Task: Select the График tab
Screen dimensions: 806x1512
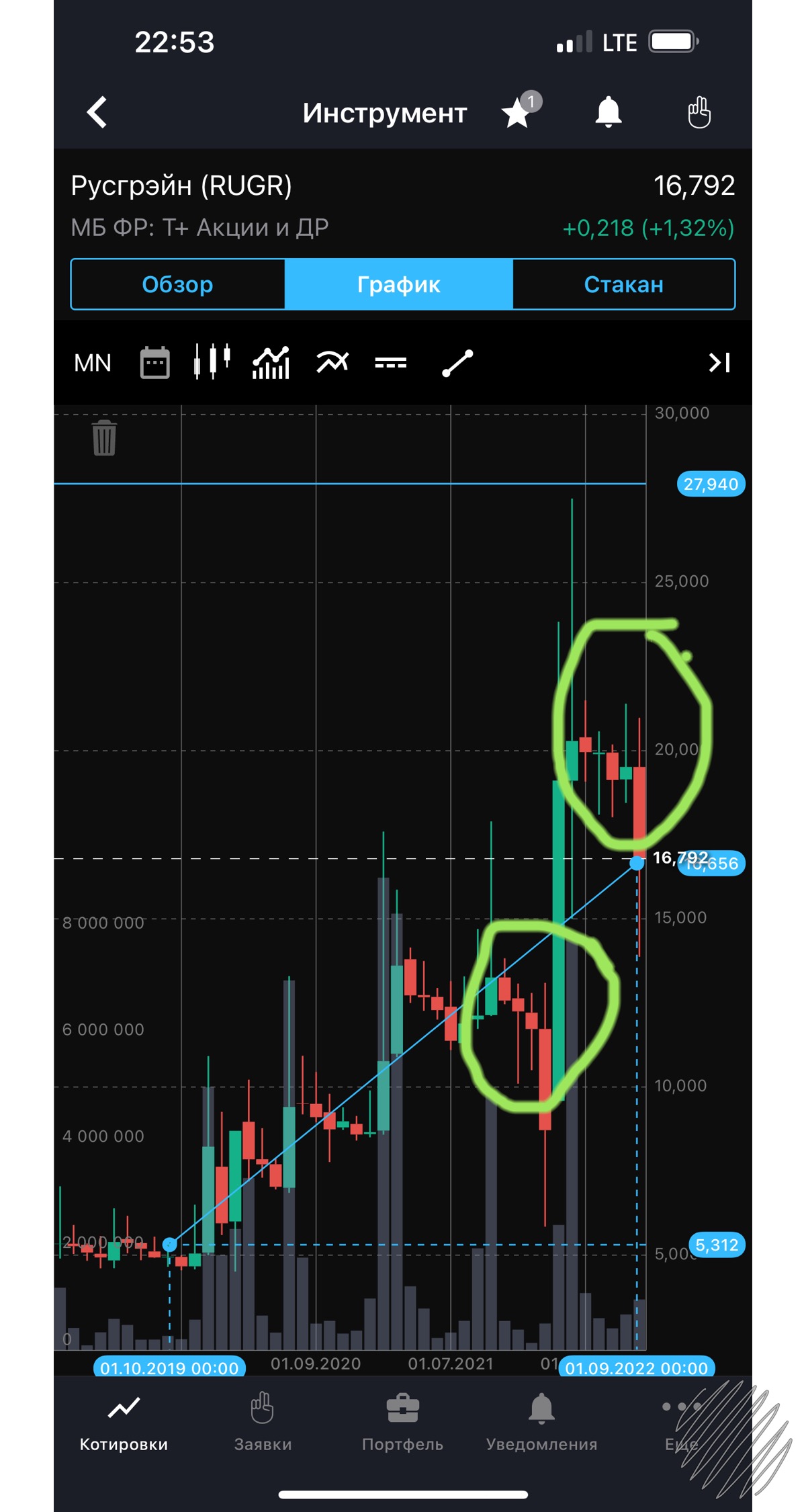Action: tap(398, 284)
